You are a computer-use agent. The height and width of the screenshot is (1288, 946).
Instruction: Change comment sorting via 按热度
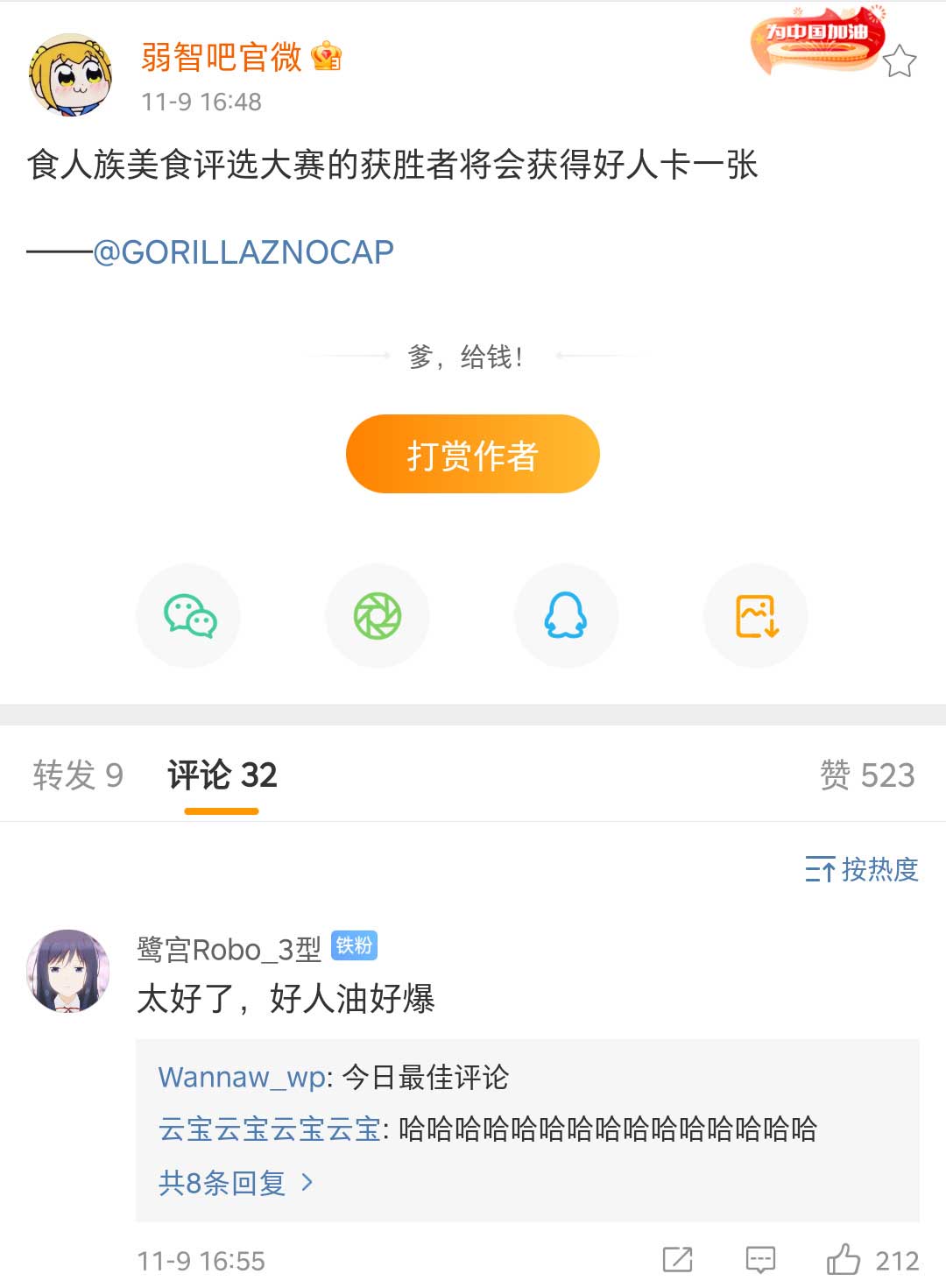point(862,869)
